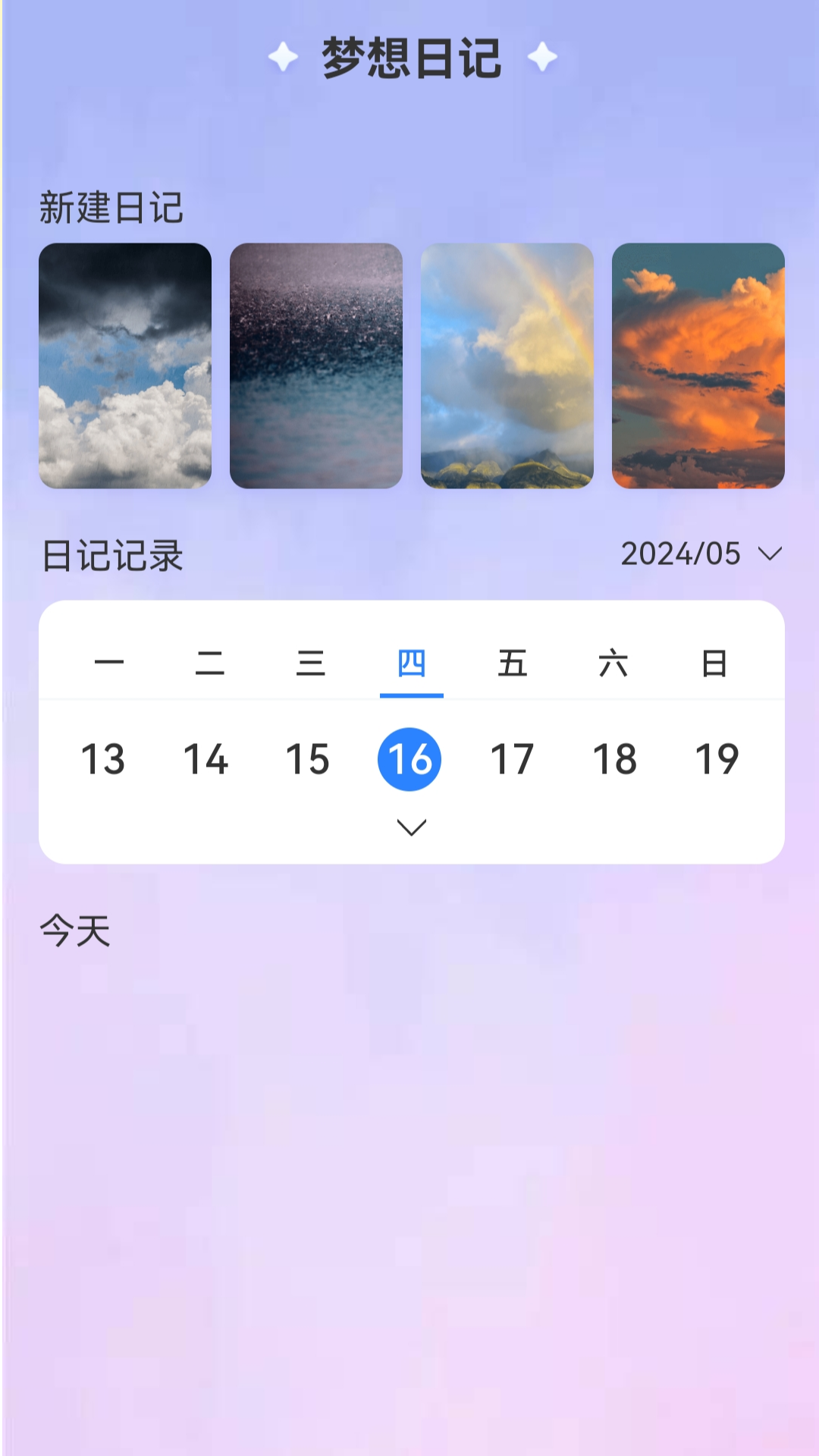Select date 14 on the calendar
Viewport: 819px width, 1456px height.
tap(206, 757)
